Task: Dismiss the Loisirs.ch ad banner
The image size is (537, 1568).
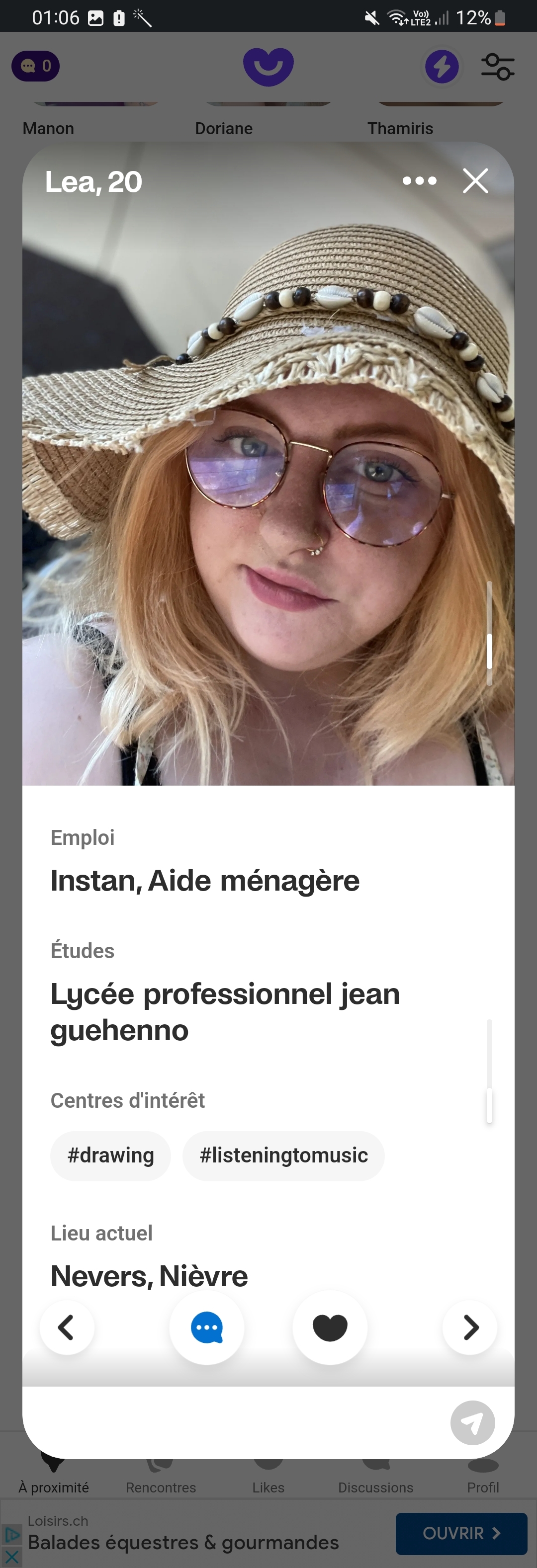Action: pos(11,1557)
